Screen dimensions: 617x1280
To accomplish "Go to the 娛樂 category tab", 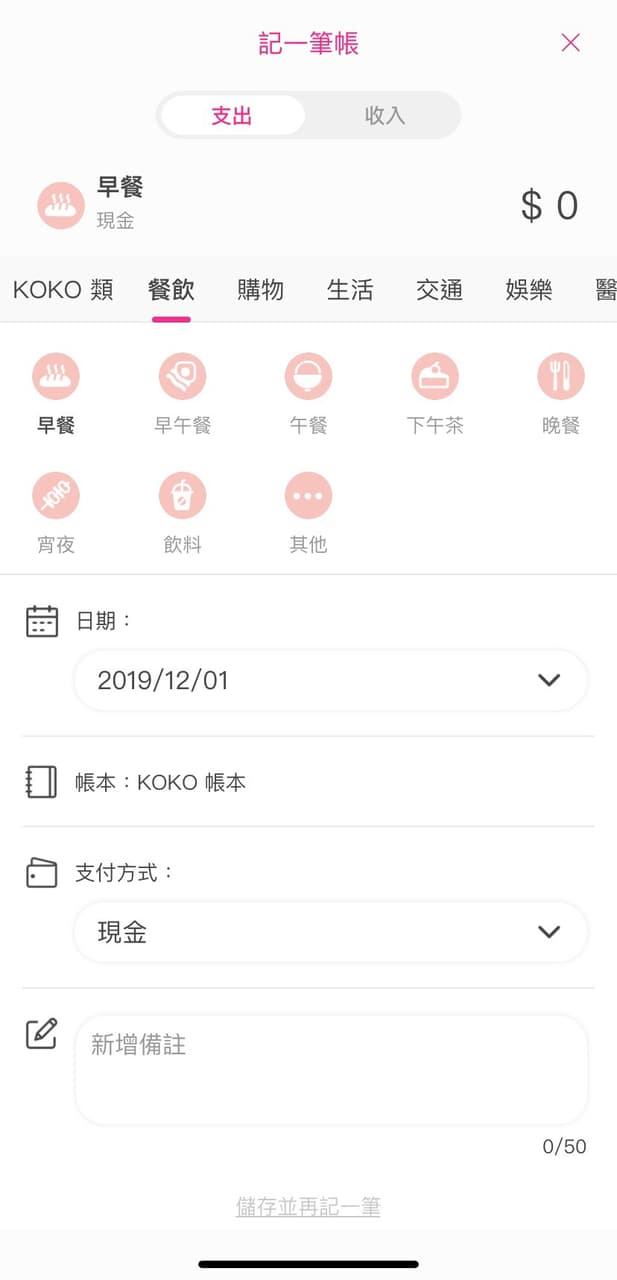I will (529, 290).
